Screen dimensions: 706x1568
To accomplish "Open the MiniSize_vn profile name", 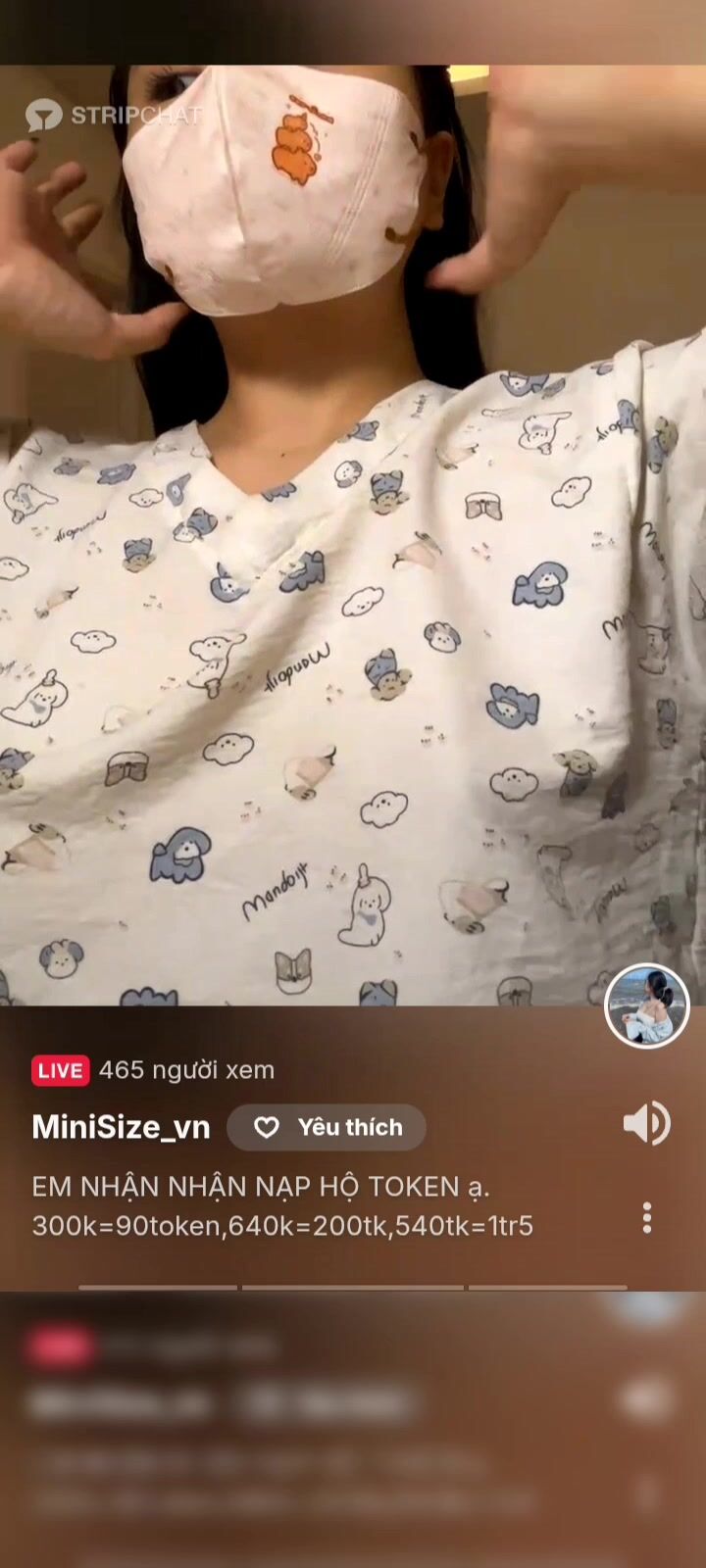I will click(x=122, y=1127).
